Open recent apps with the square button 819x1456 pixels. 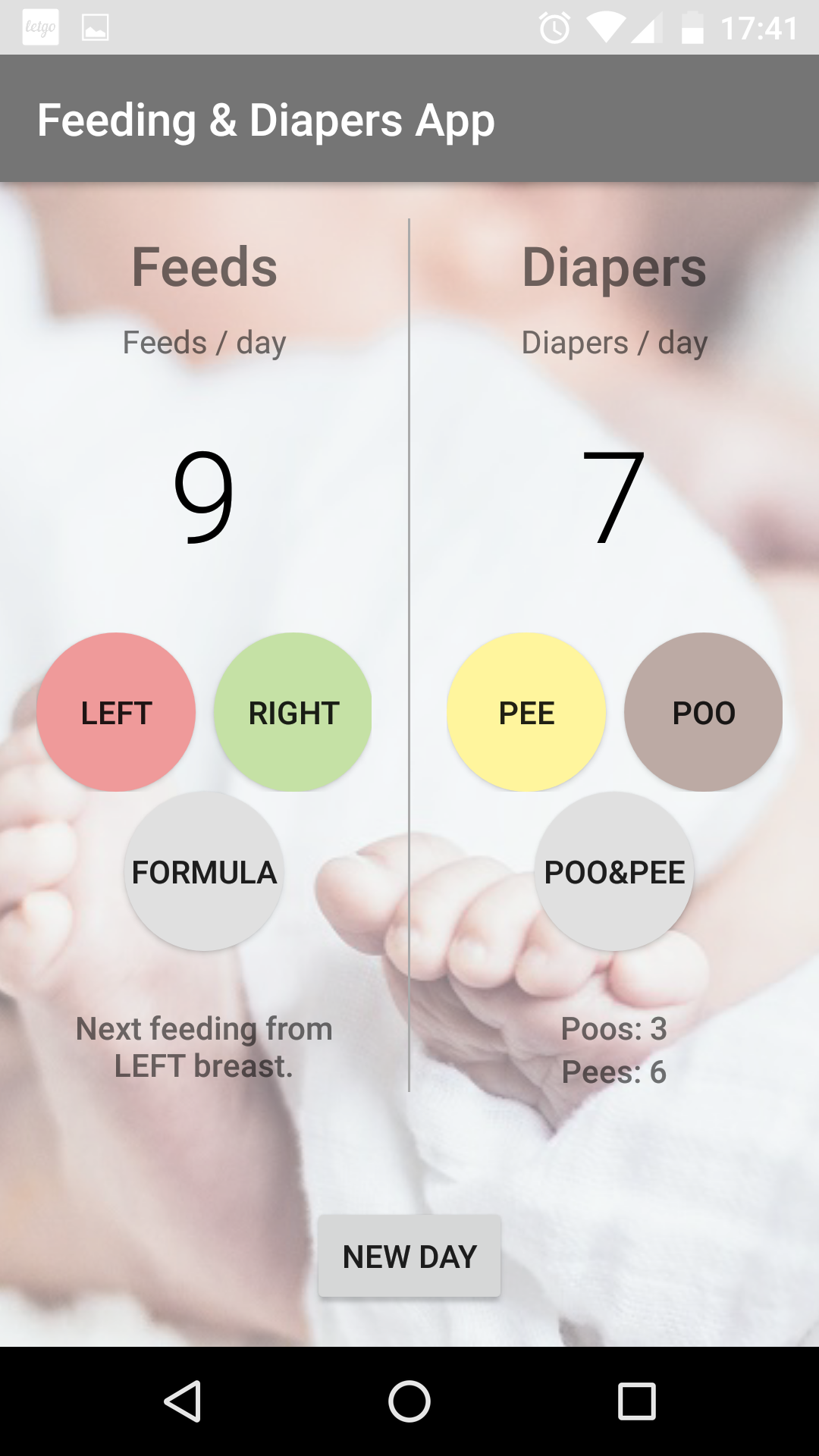(637, 1399)
